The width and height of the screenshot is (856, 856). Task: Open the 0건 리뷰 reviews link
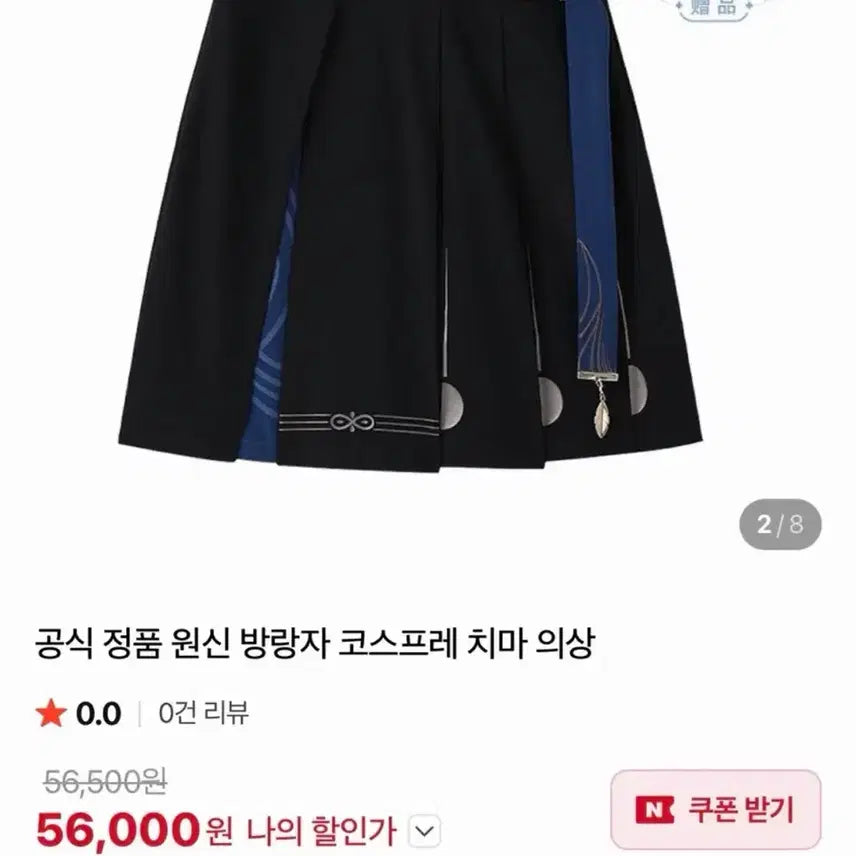204,713
